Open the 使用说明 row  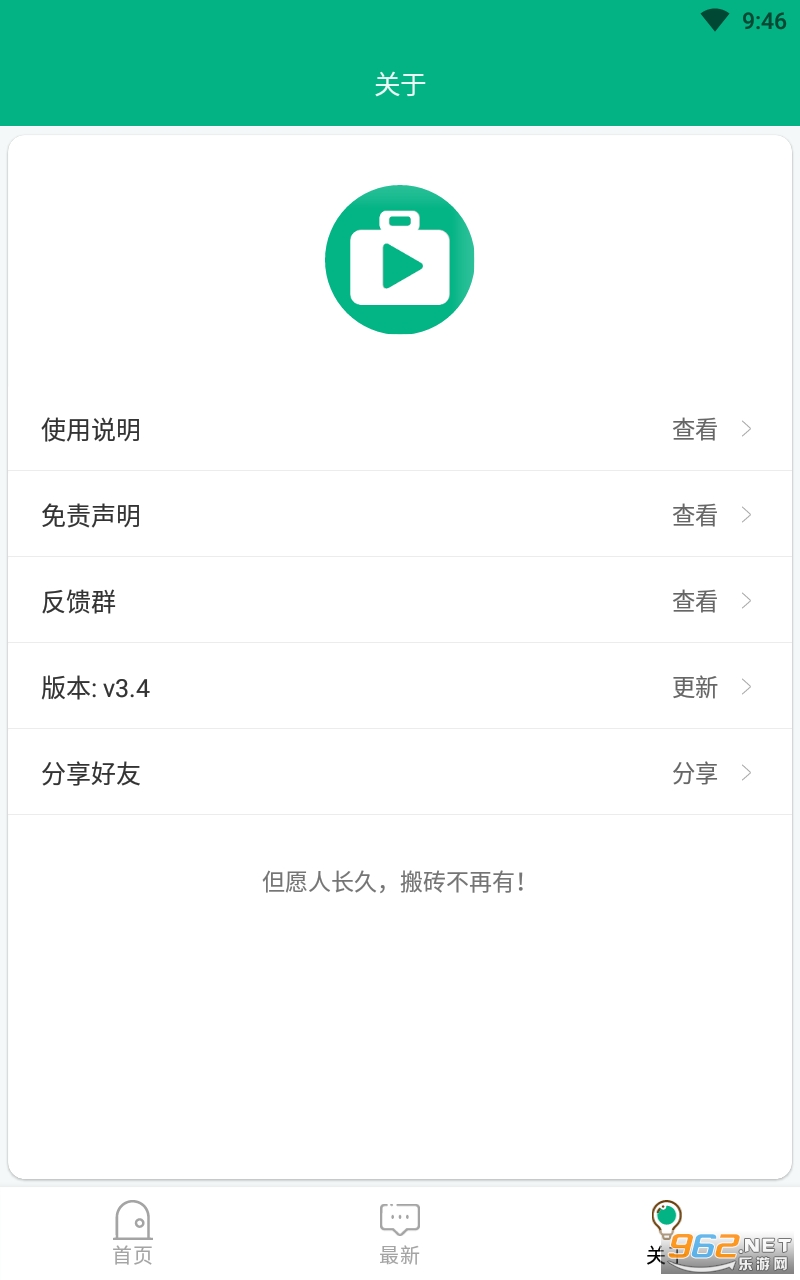pyautogui.click(x=400, y=429)
